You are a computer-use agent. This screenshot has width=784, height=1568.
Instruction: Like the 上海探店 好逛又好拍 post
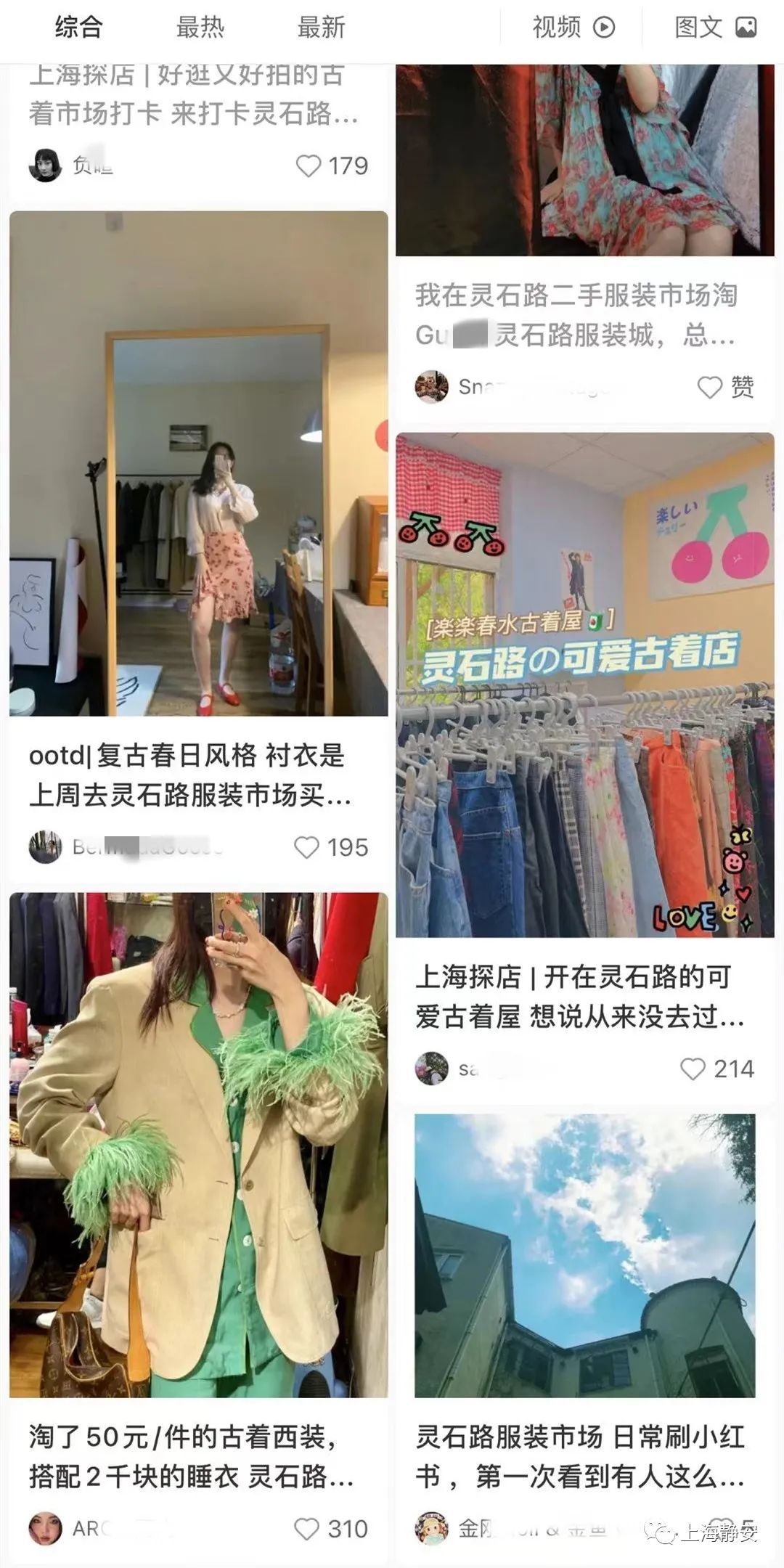click(x=309, y=166)
